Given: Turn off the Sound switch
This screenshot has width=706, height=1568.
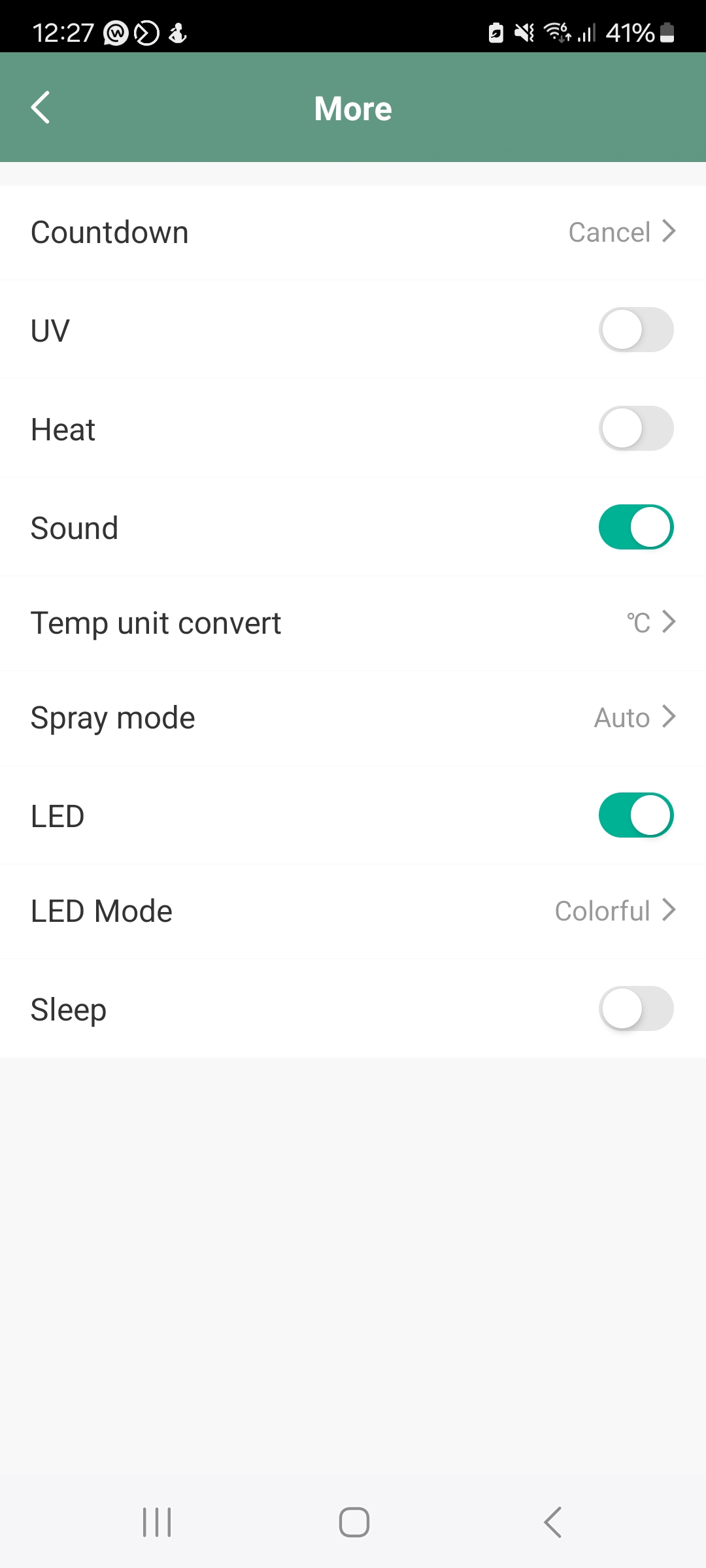Looking at the screenshot, I should 635,527.
